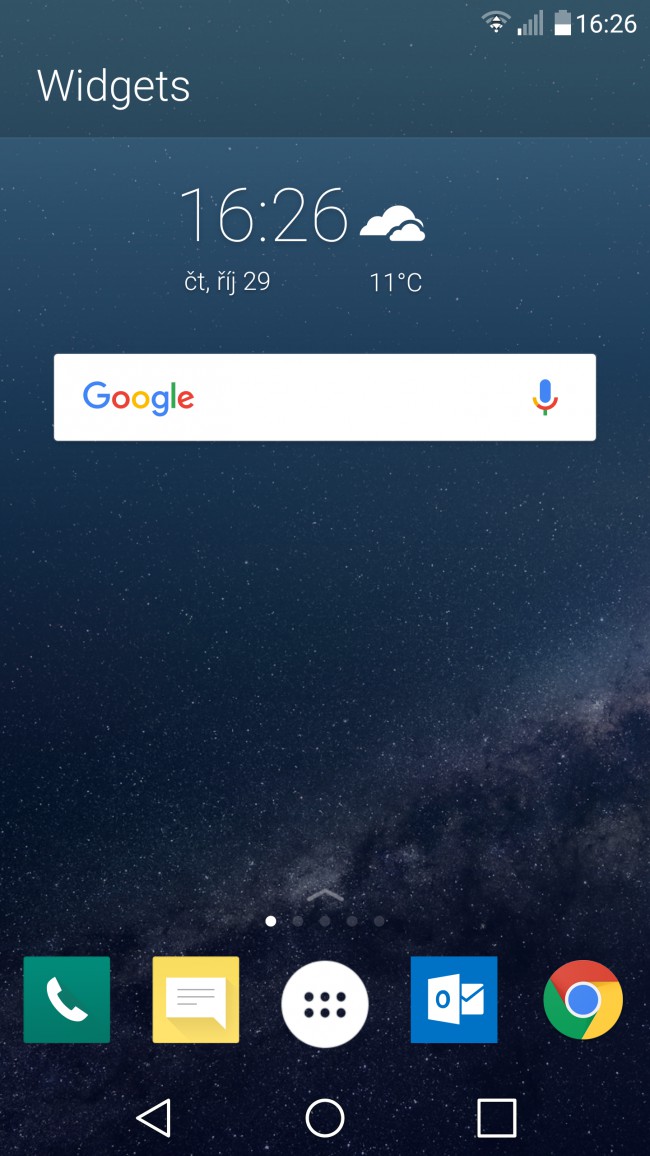The height and width of the screenshot is (1156, 650).
Task: Open the app drawer
Action: click(325, 1003)
